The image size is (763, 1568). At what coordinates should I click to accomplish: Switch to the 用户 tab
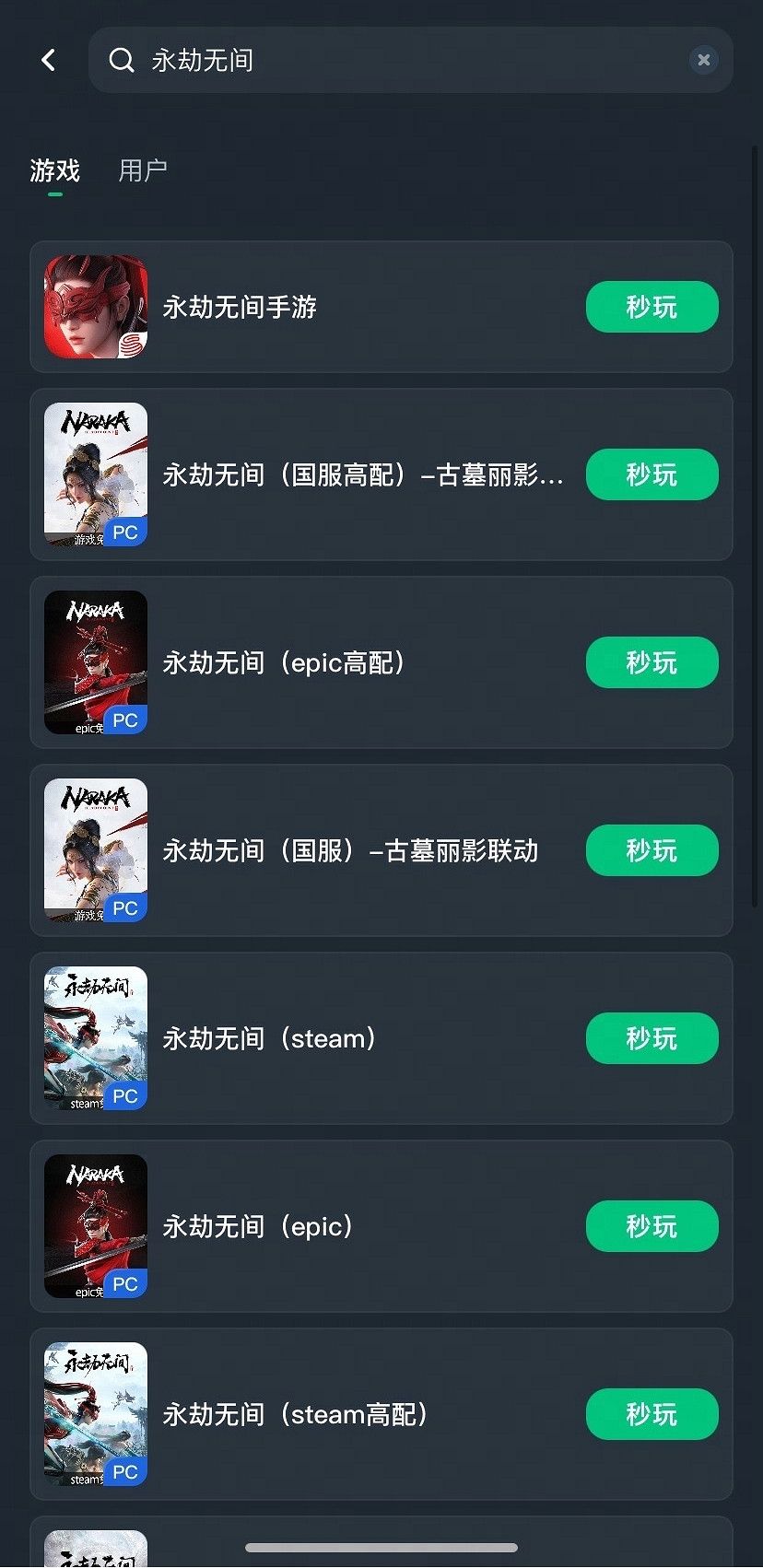(143, 171)
